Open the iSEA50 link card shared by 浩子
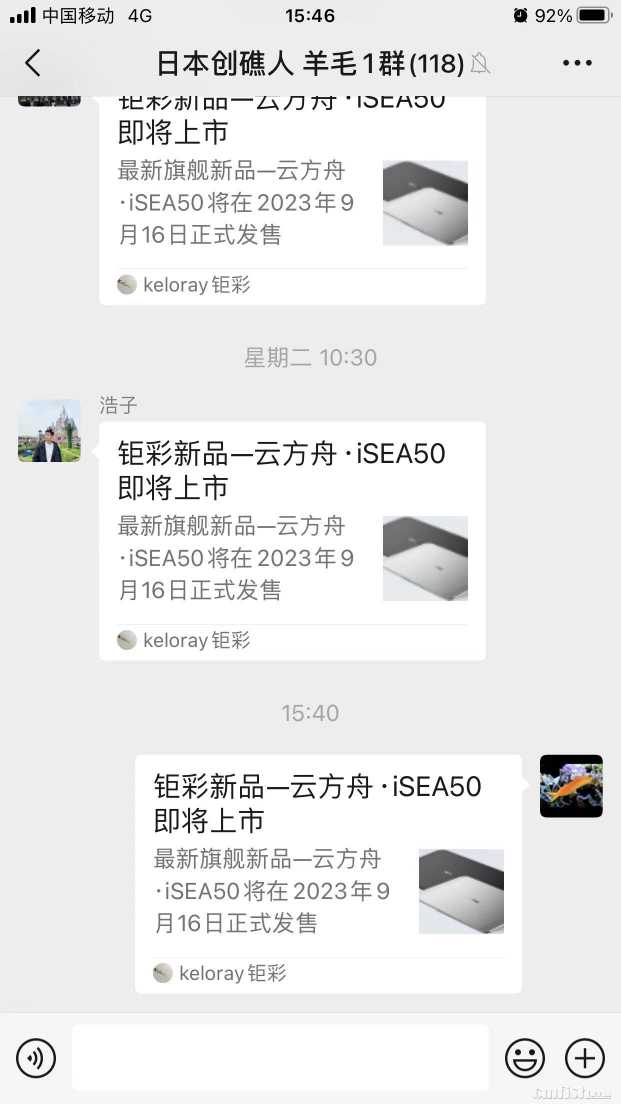621x1104 pixels. coord(292,540)
